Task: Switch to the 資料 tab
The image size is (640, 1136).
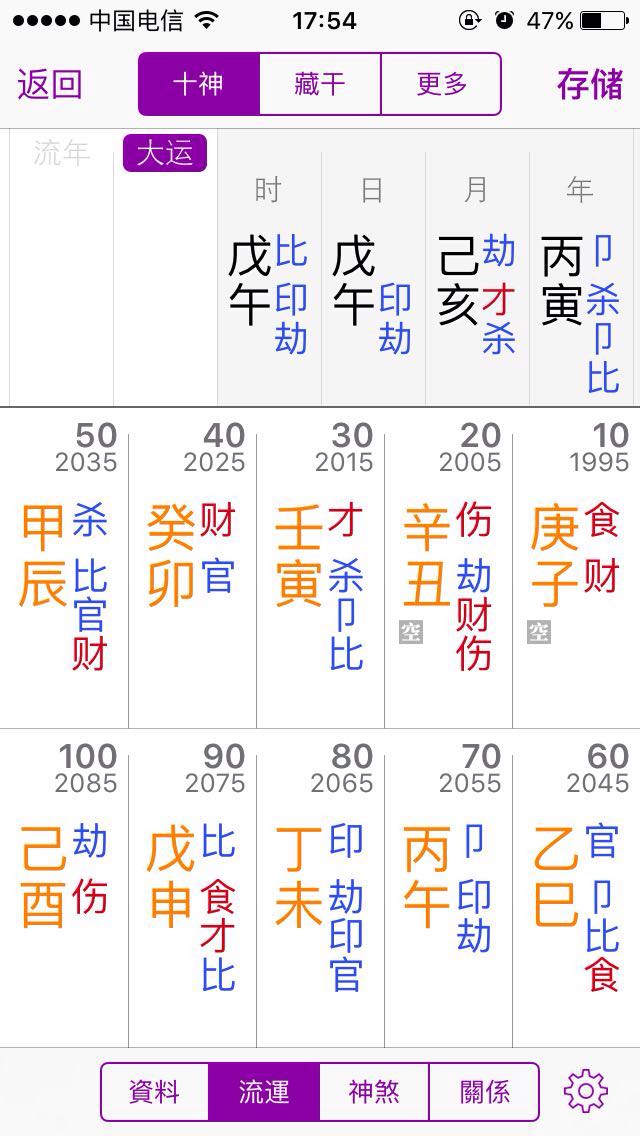Action: coord(155,1091)
